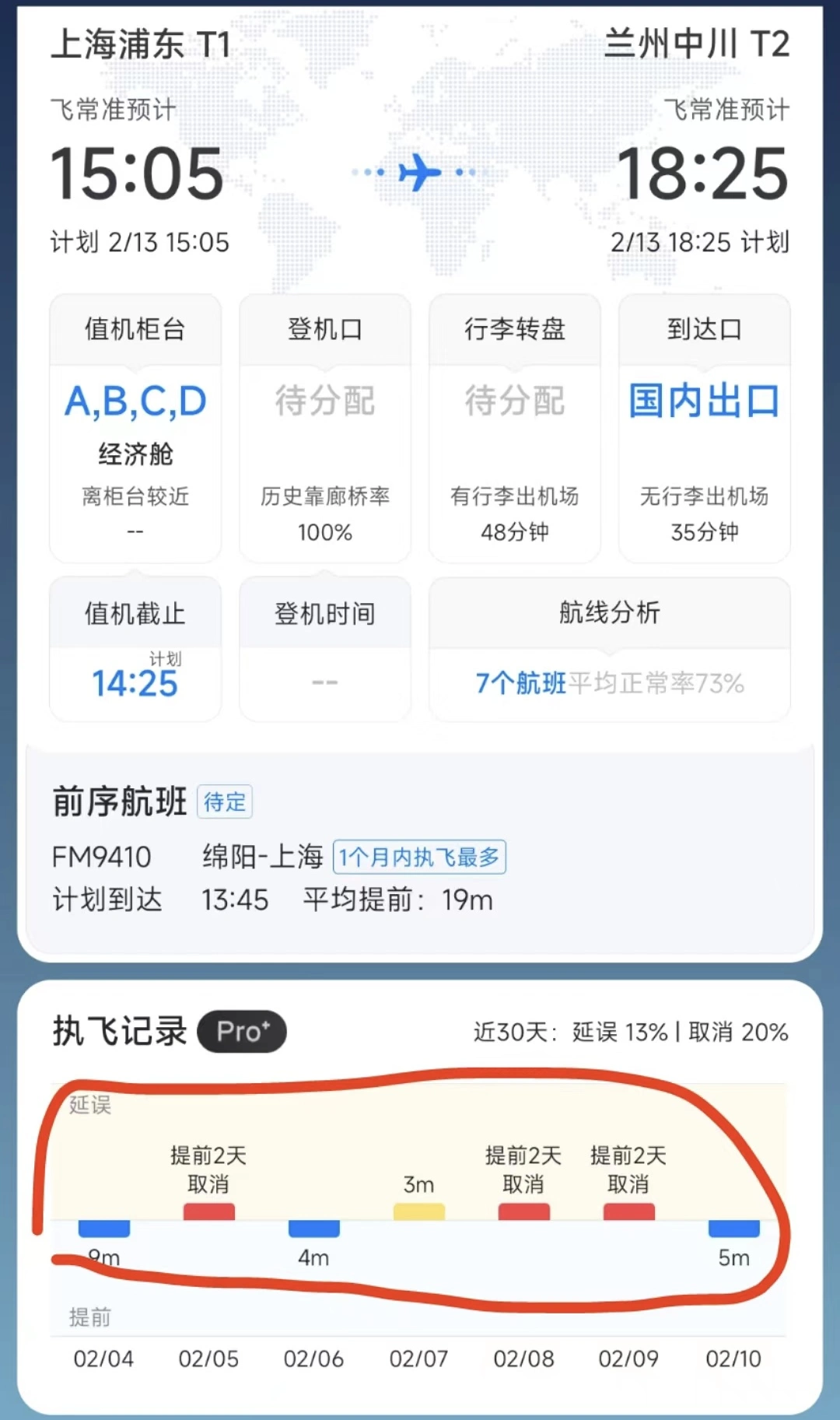Open the 到达口 arrival exit card
Viewport: 840px width, 1420px height.
[705, 428]
